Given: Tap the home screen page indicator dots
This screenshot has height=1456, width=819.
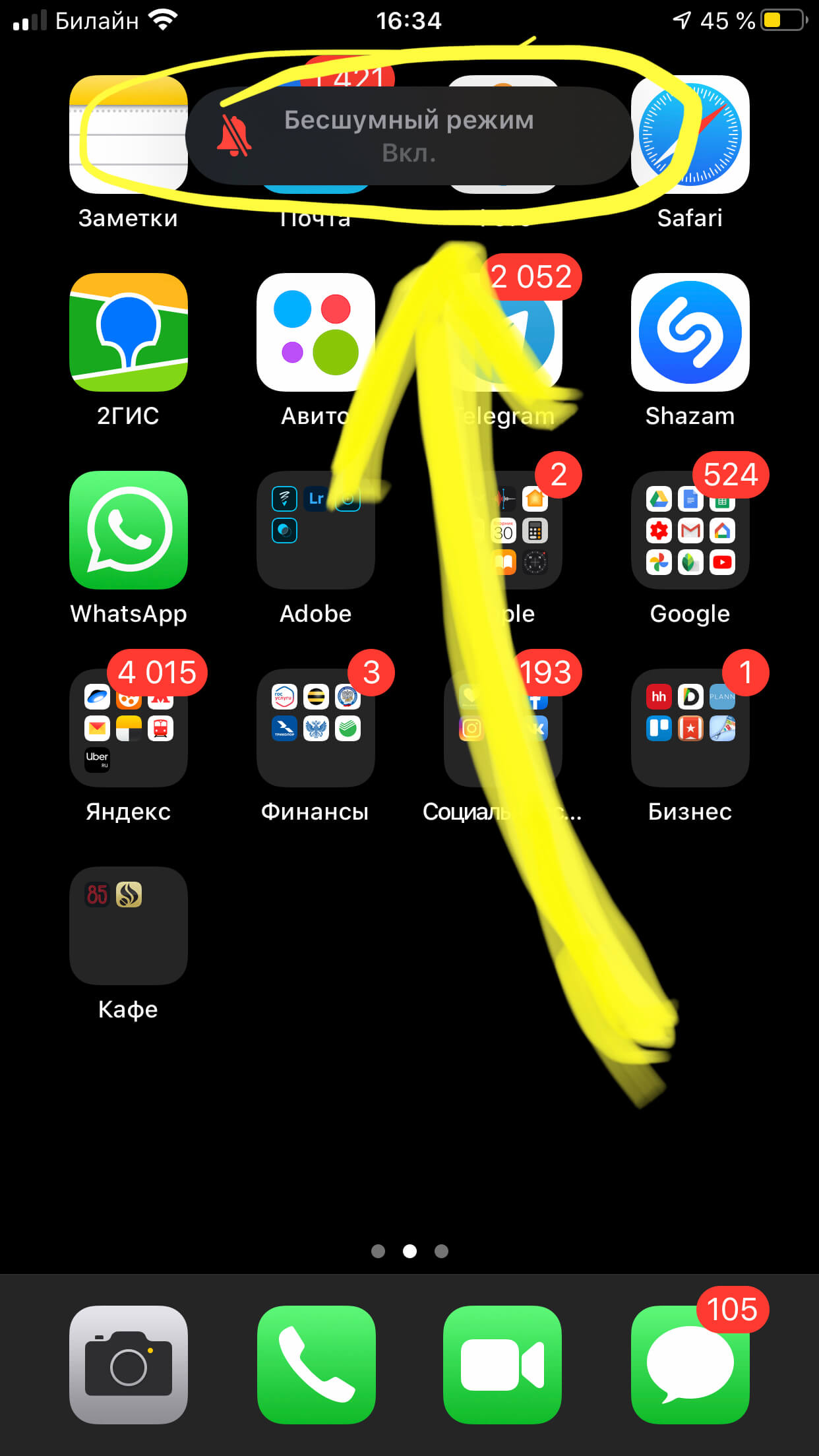Looking at the screenshot, I should click(x=409, y=1251).
